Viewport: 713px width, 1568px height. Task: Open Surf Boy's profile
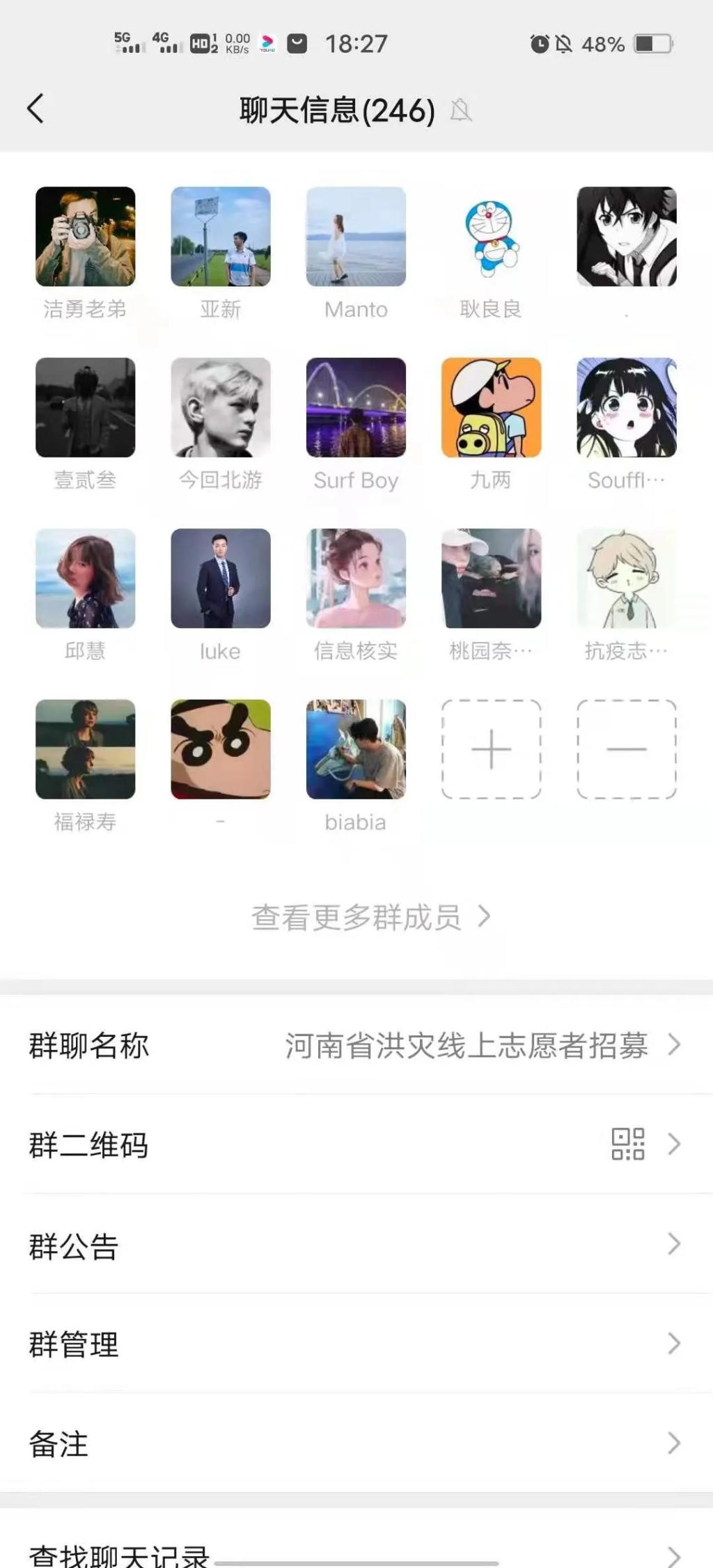click(x=356, y=407)
